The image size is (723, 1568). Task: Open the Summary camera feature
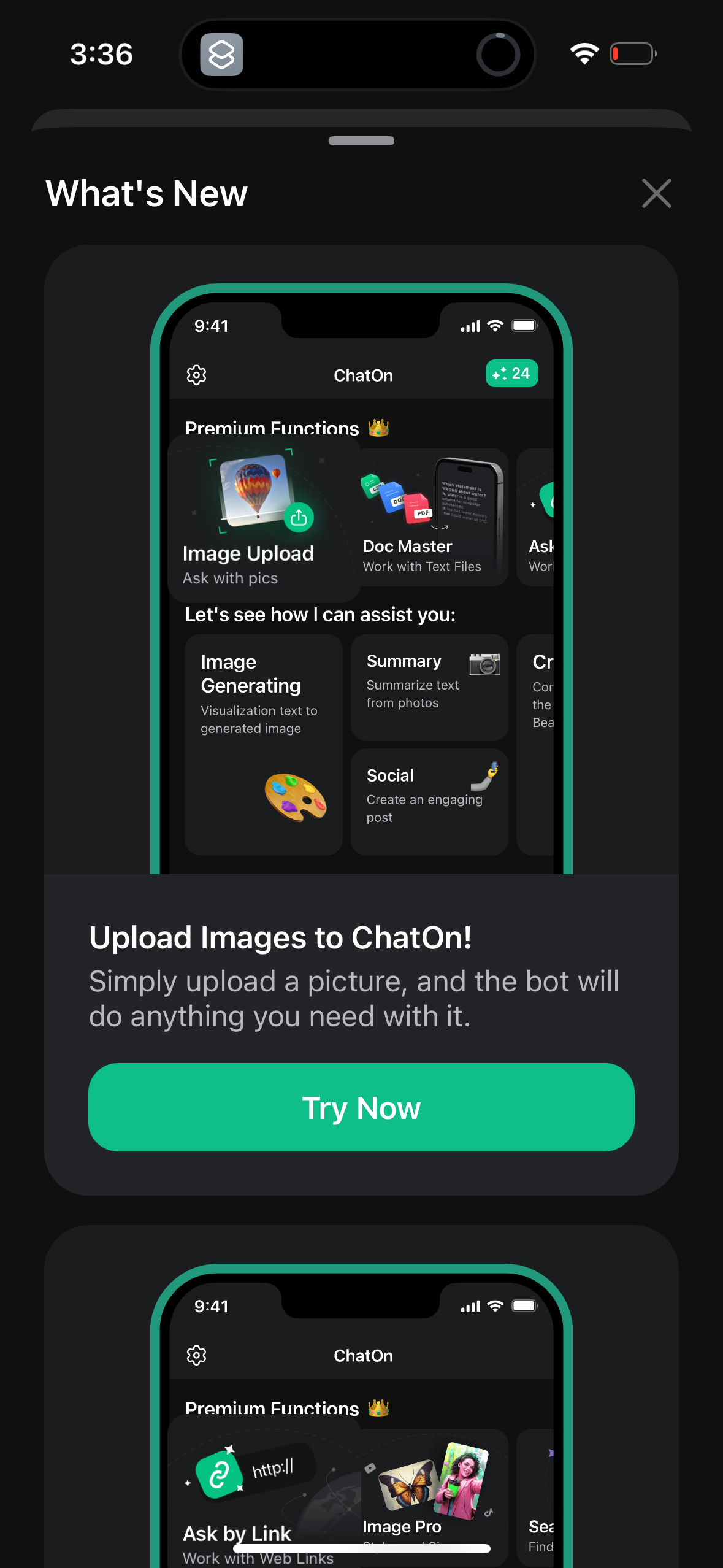[485, 664]
